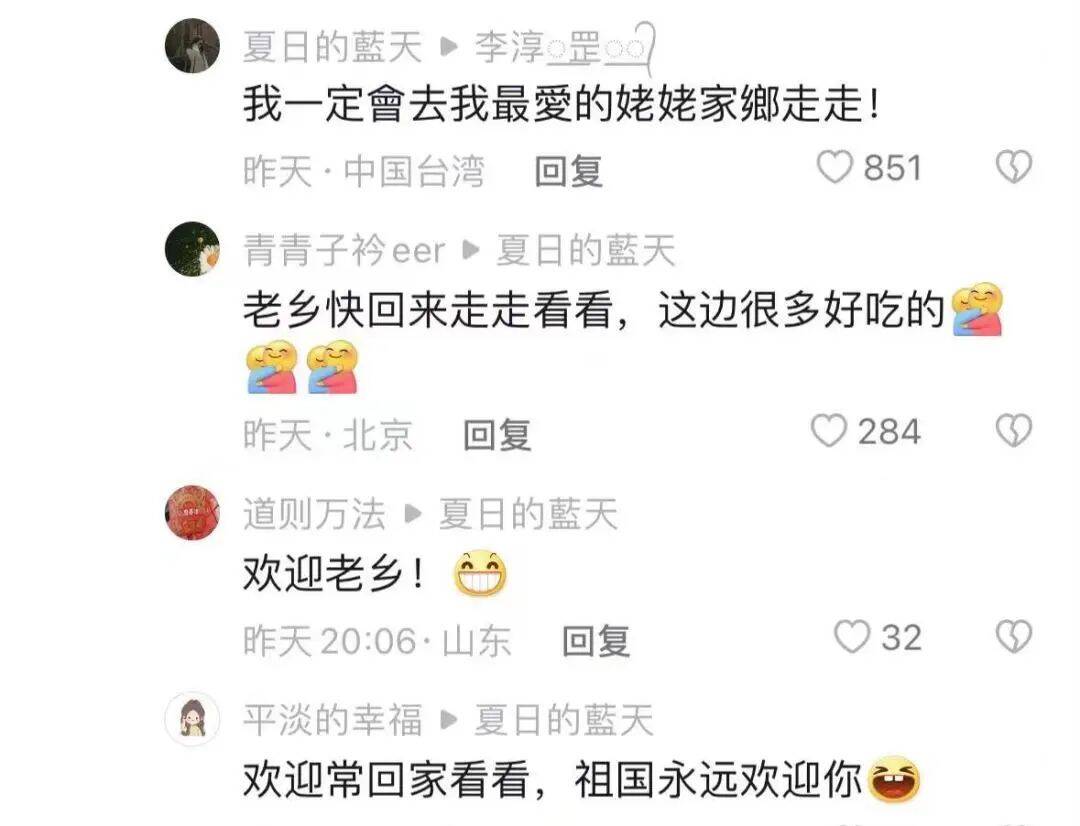Open 道则万法's profile avatar
1080x826 pixels.
[x=192, y=512]
